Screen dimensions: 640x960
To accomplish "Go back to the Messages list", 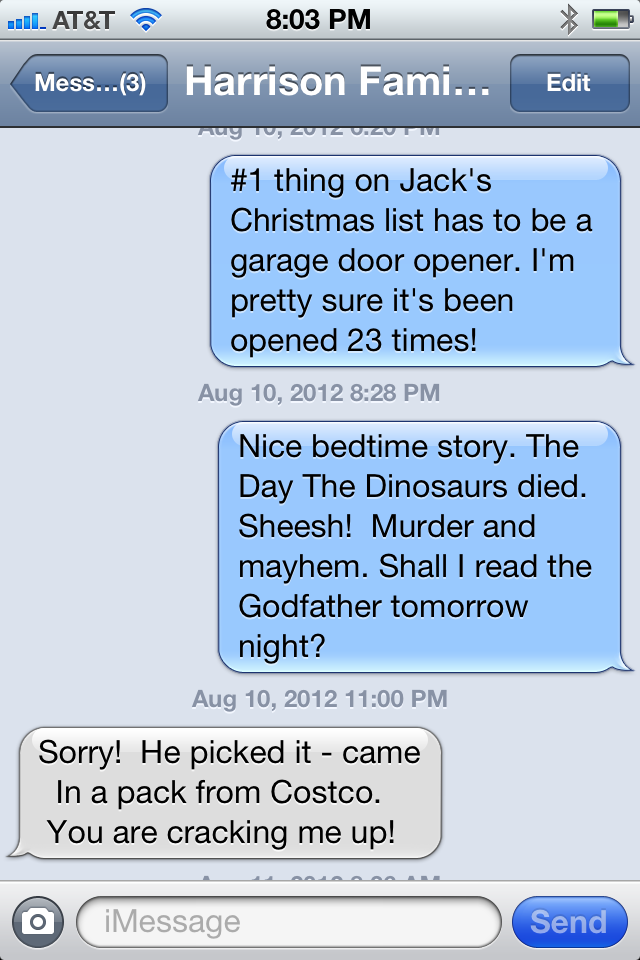I will pyautogui.click(x=88, y=83).
